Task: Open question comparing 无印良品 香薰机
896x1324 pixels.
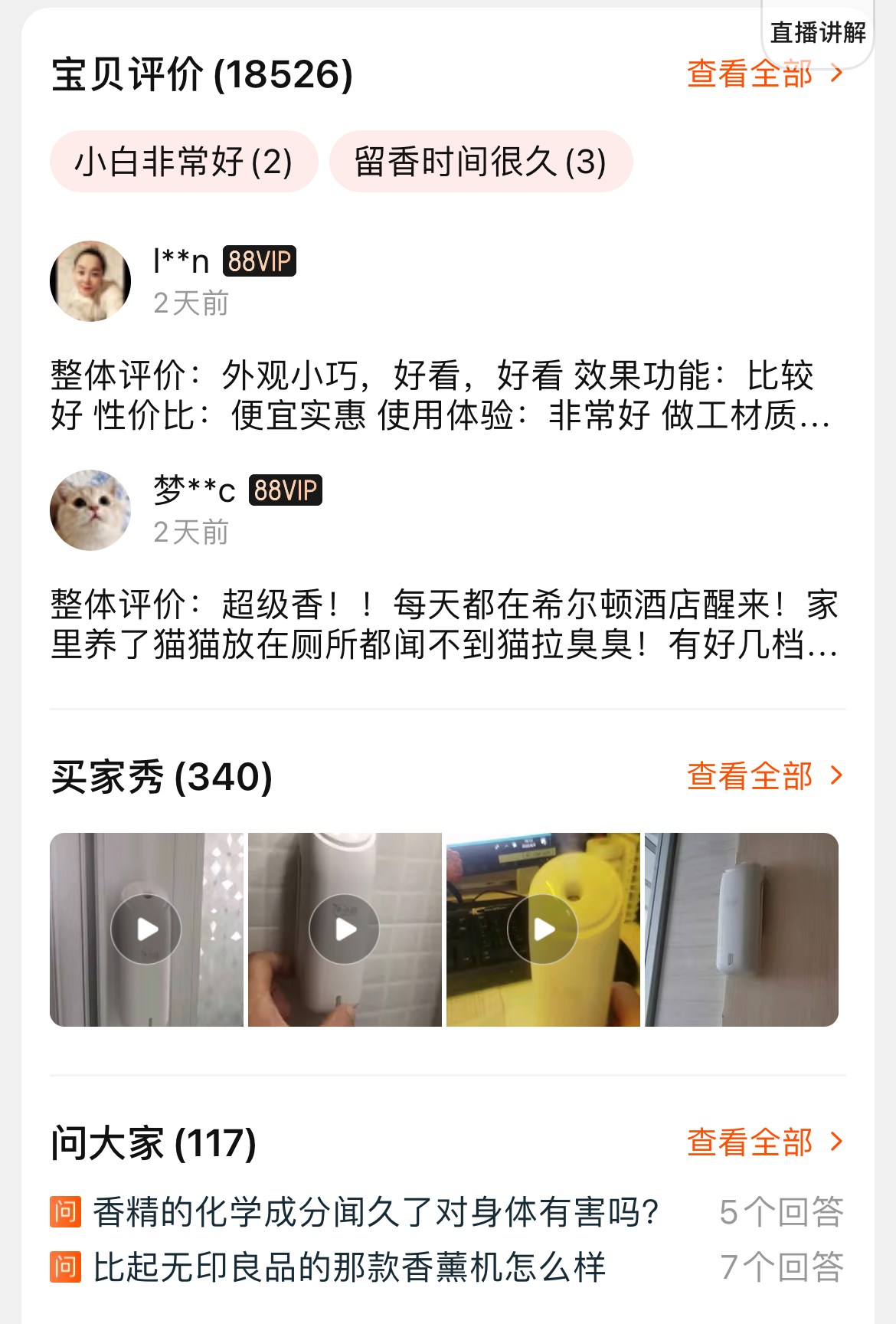Action: click(349, 1267)
